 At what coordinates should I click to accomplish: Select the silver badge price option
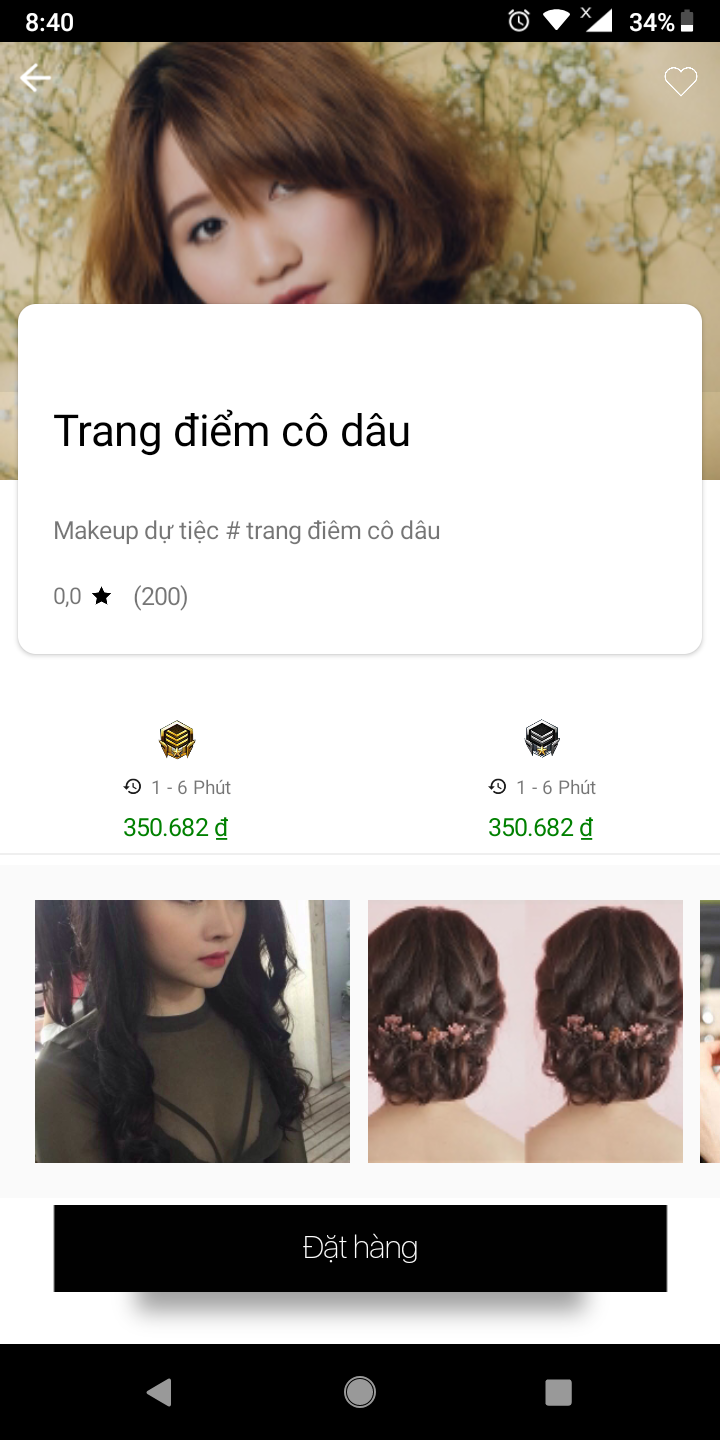(x=542, y=780)
